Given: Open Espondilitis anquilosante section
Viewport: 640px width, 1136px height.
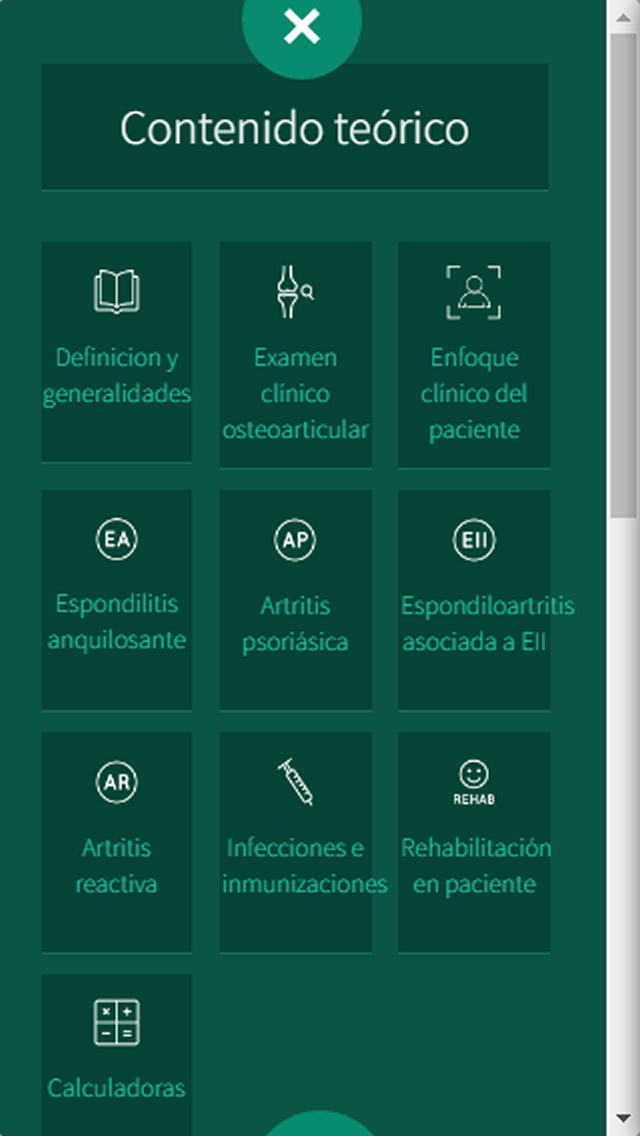Looking at the screenshot, I should point(117,600).
